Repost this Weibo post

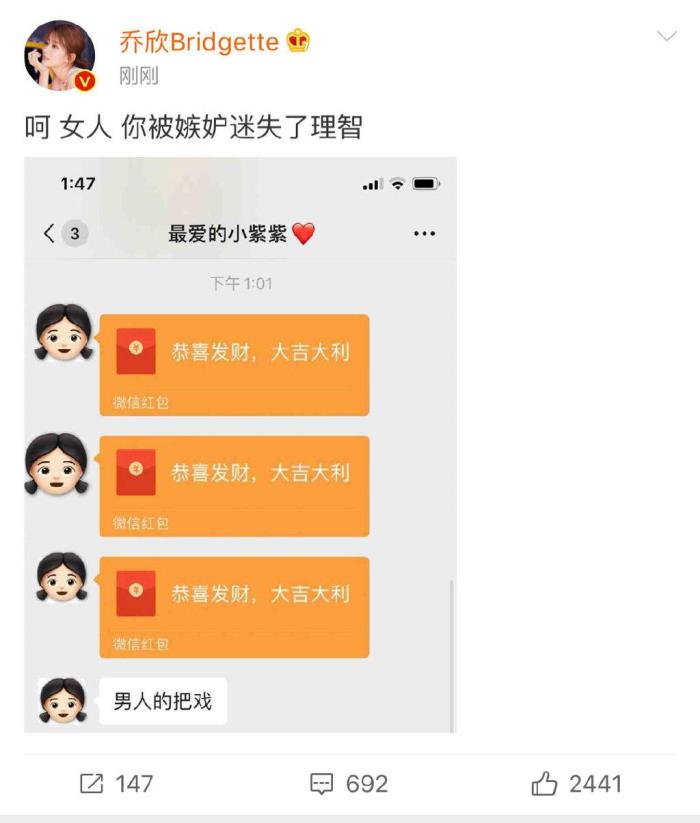point(116,783)
